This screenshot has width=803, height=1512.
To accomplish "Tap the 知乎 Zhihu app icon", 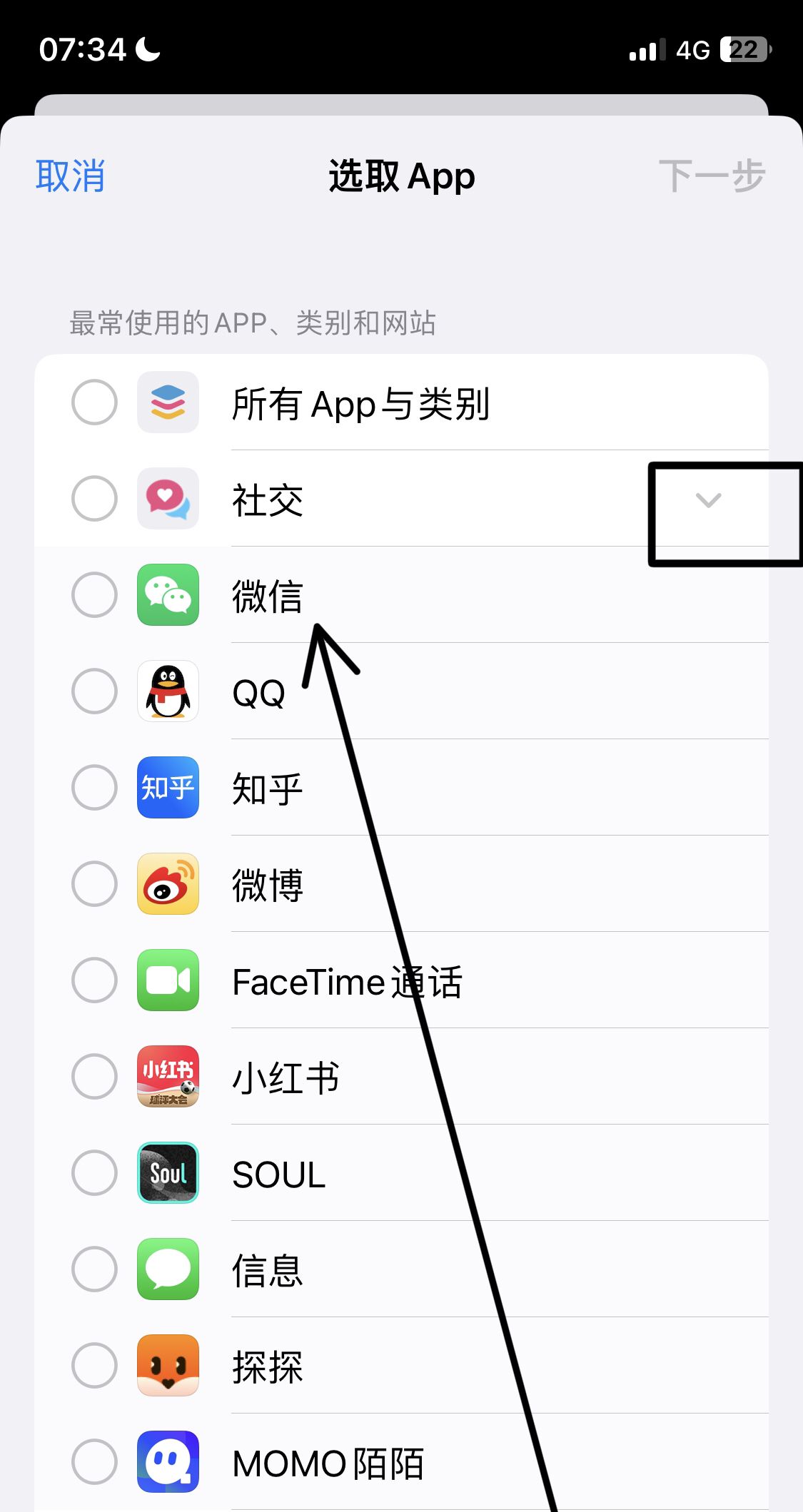I will click(x=167, y=788).
